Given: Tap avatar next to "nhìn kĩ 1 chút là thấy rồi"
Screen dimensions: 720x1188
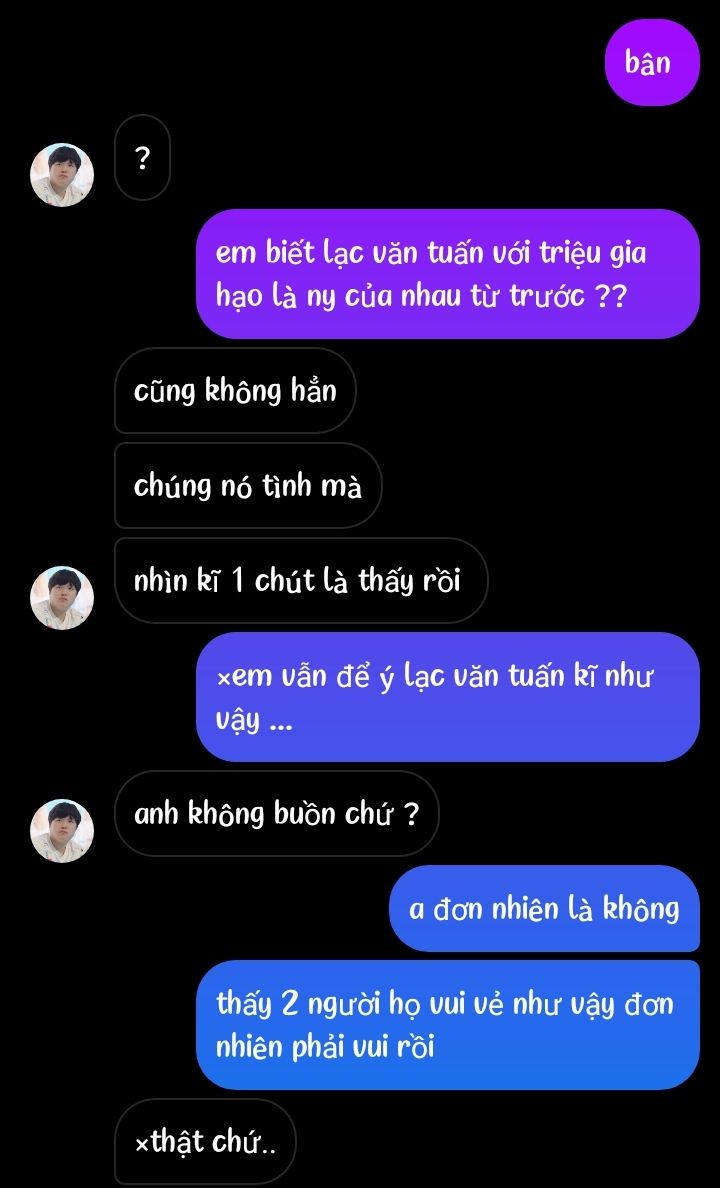Looking at the screenshot, I should point(62,598).
